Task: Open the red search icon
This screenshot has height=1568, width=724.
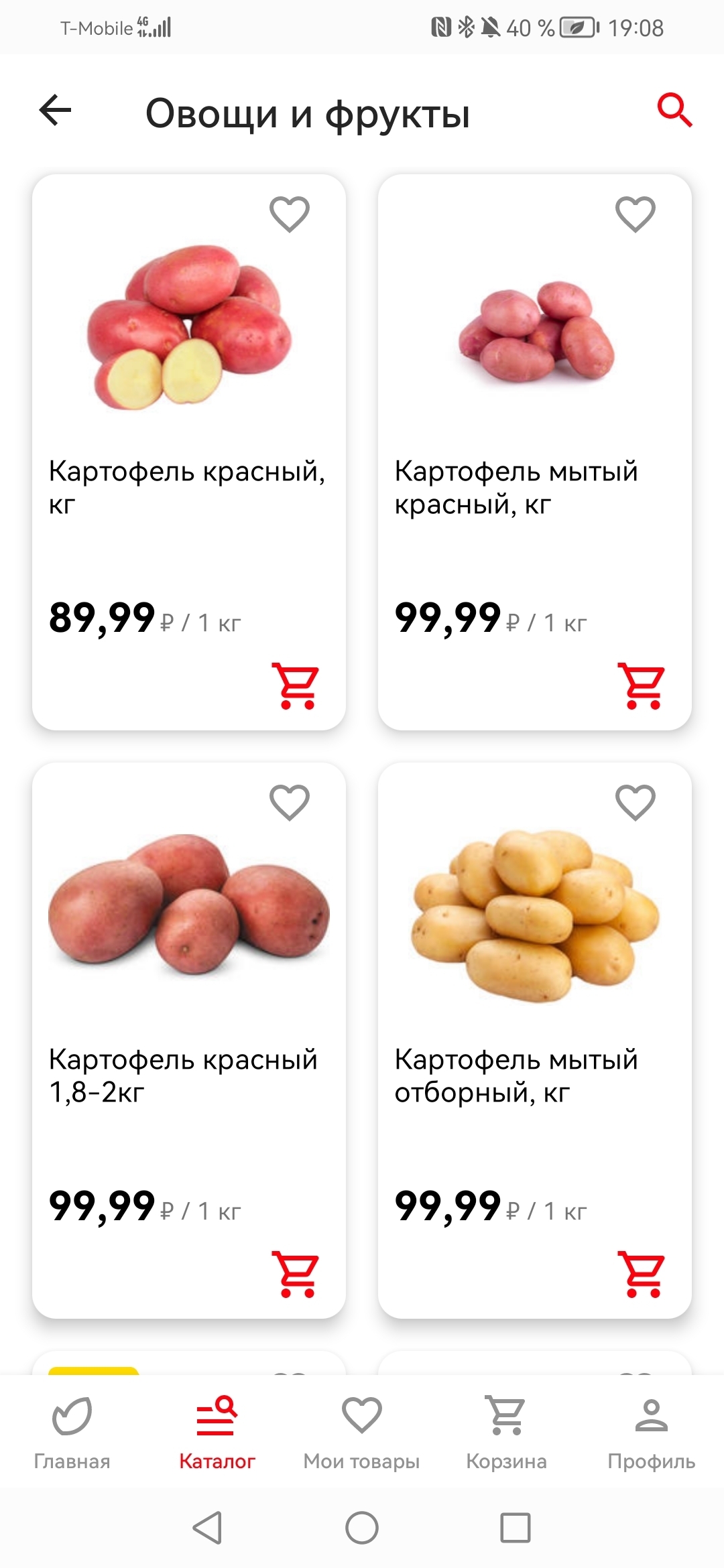Action: [674, 111]
